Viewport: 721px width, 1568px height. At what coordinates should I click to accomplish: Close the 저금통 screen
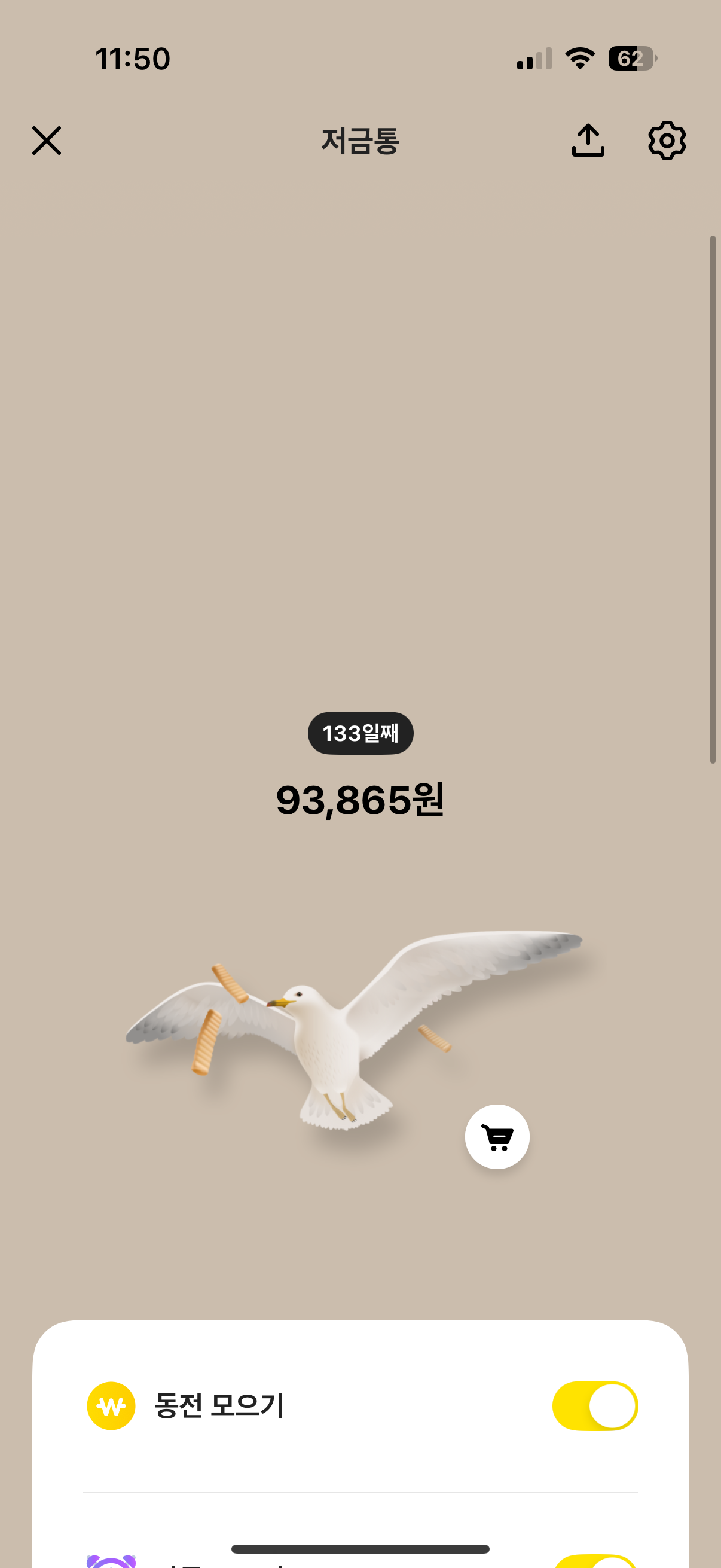pos(46,141)
